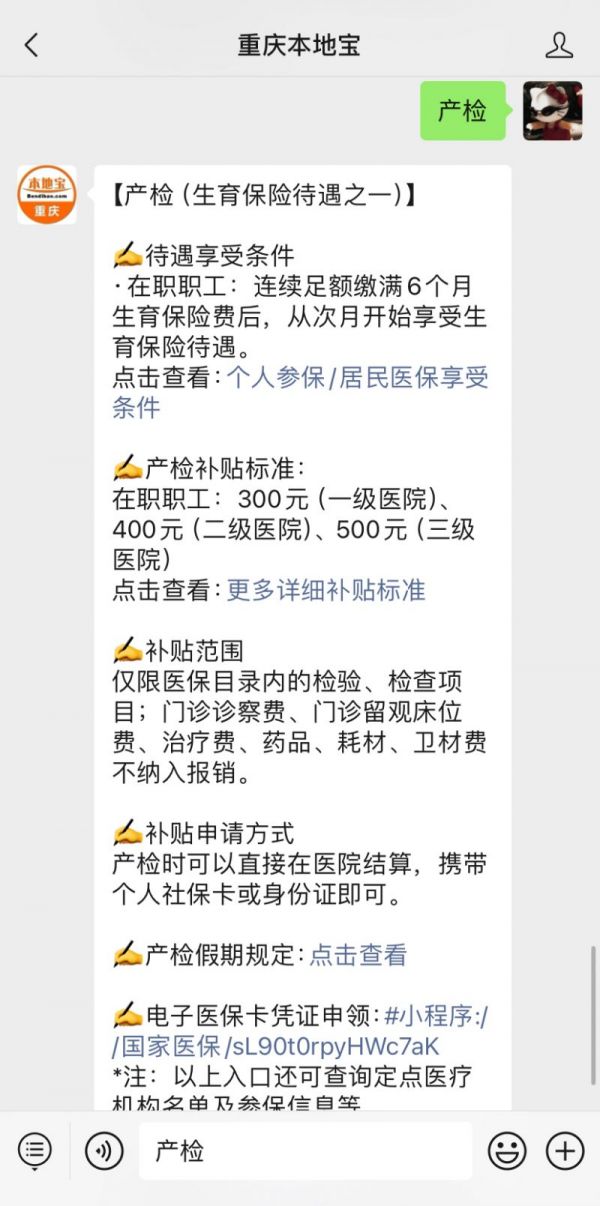Switch to the service menu
This screenshot has height=1206, width=600.
click(x=35, y=1151)
